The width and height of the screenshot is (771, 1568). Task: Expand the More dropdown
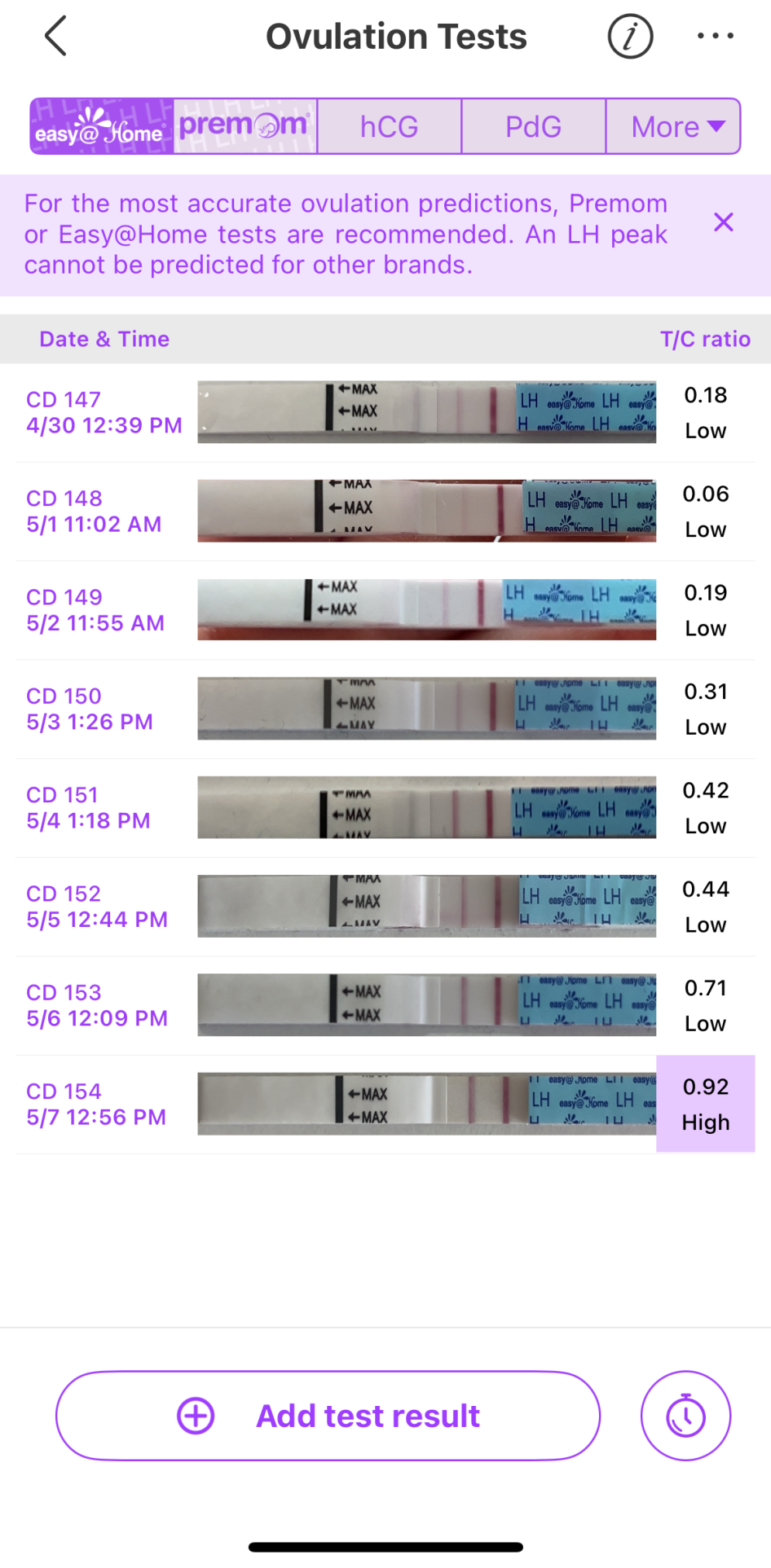point(675,127)
